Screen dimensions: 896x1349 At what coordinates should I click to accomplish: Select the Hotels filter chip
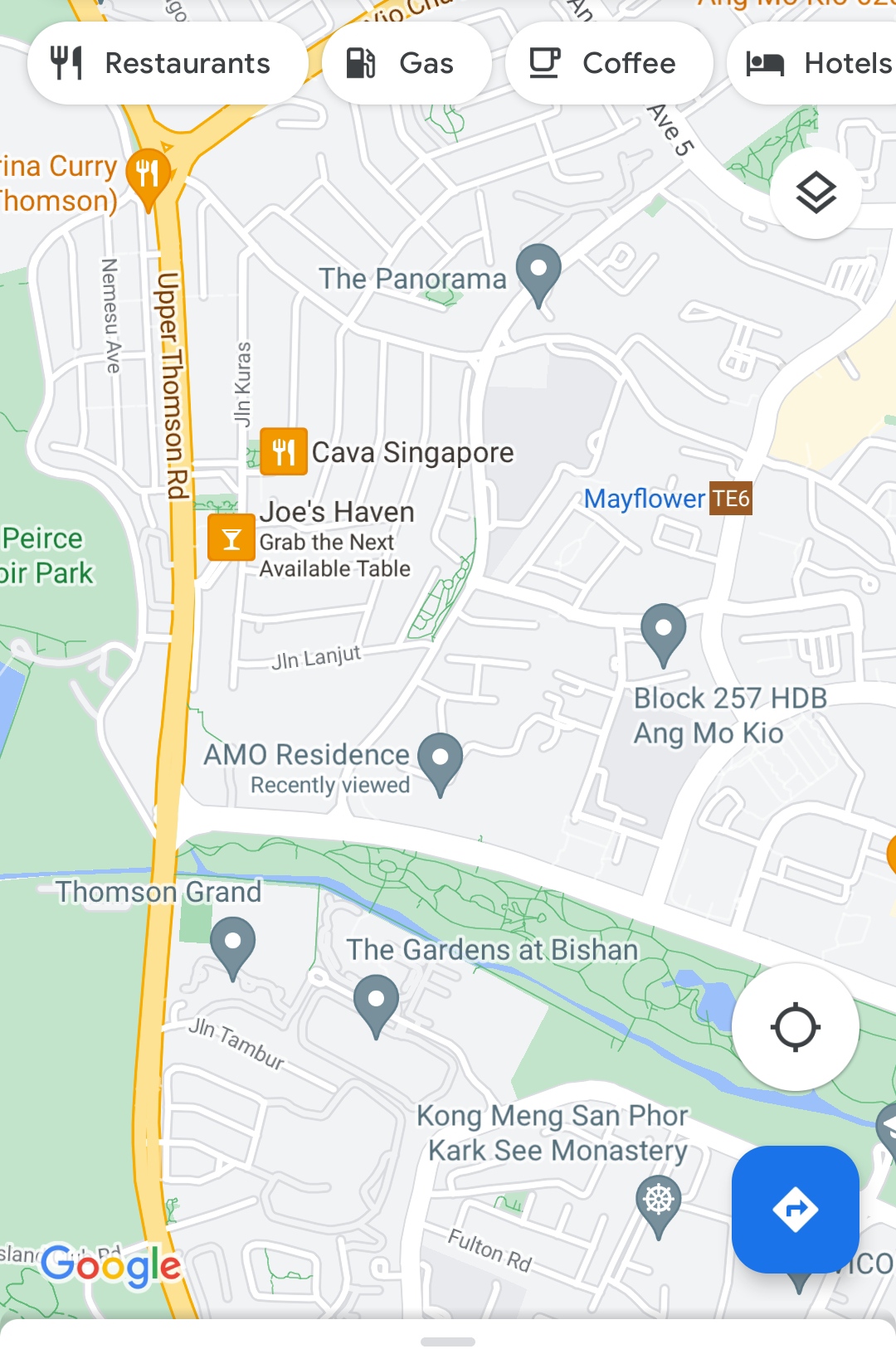coord(817,64)
